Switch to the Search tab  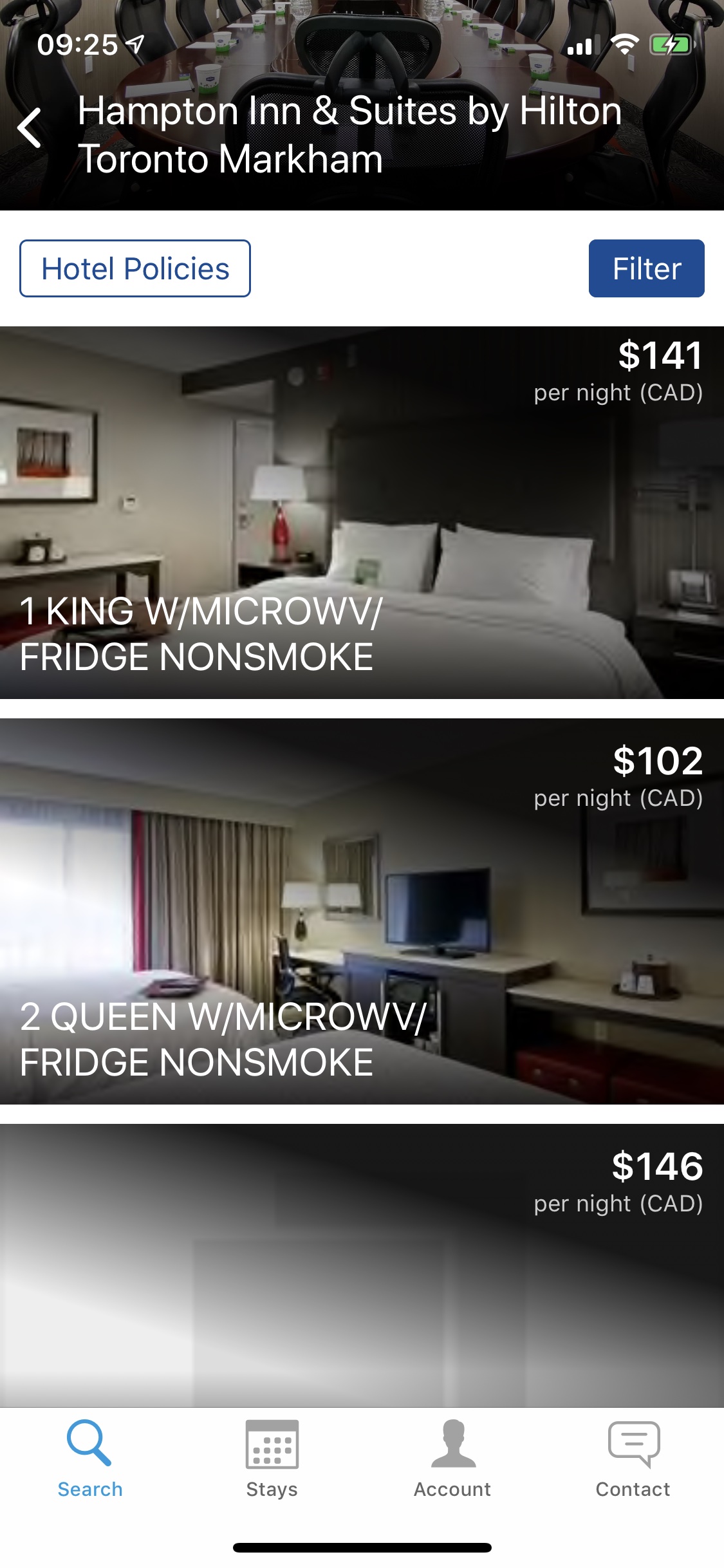tap(90, 1459)
